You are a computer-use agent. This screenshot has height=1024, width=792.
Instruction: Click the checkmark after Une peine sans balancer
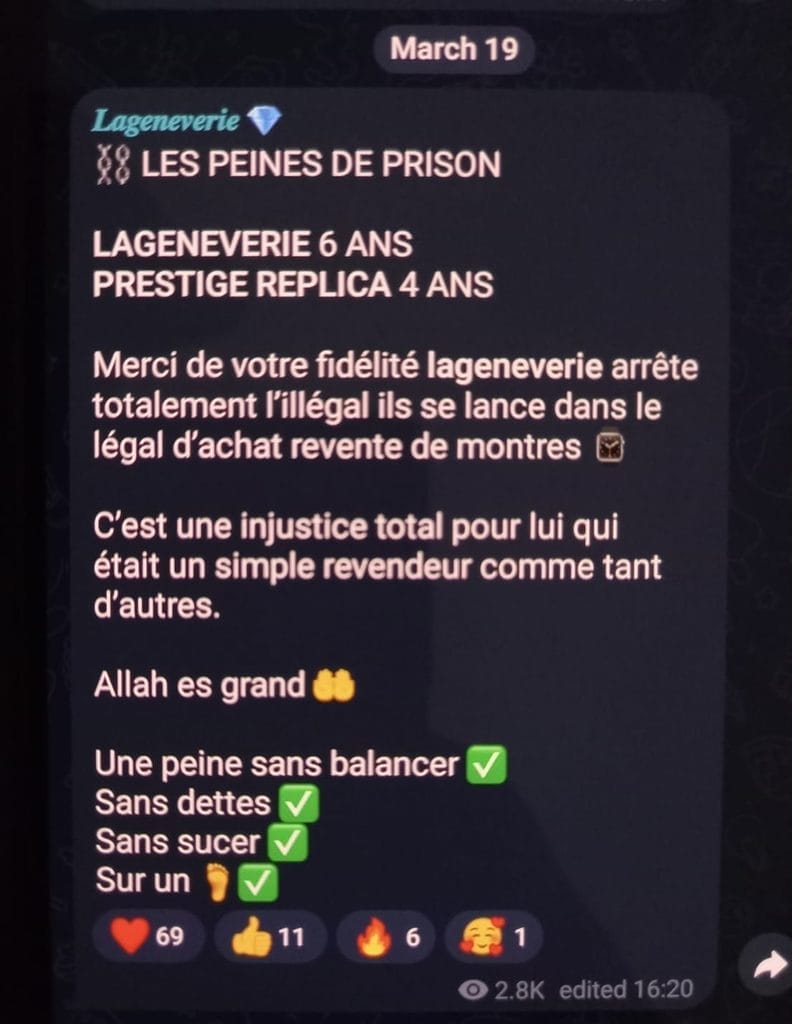pyautogui.click(x=487, y=763)
